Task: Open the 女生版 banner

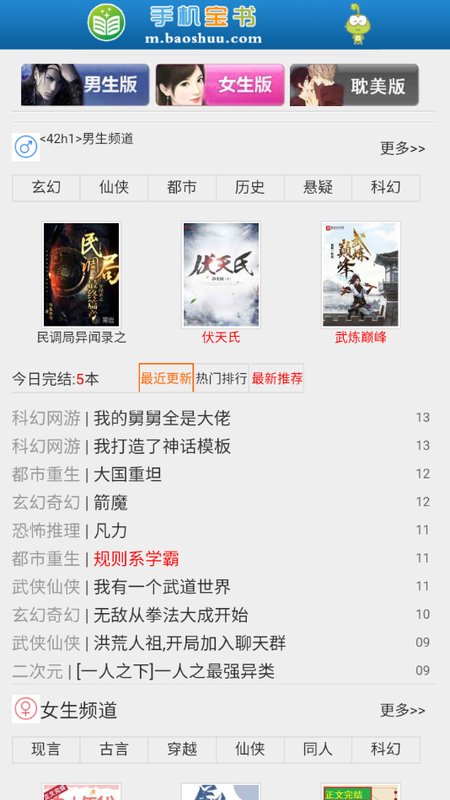Action: (220, 85)
